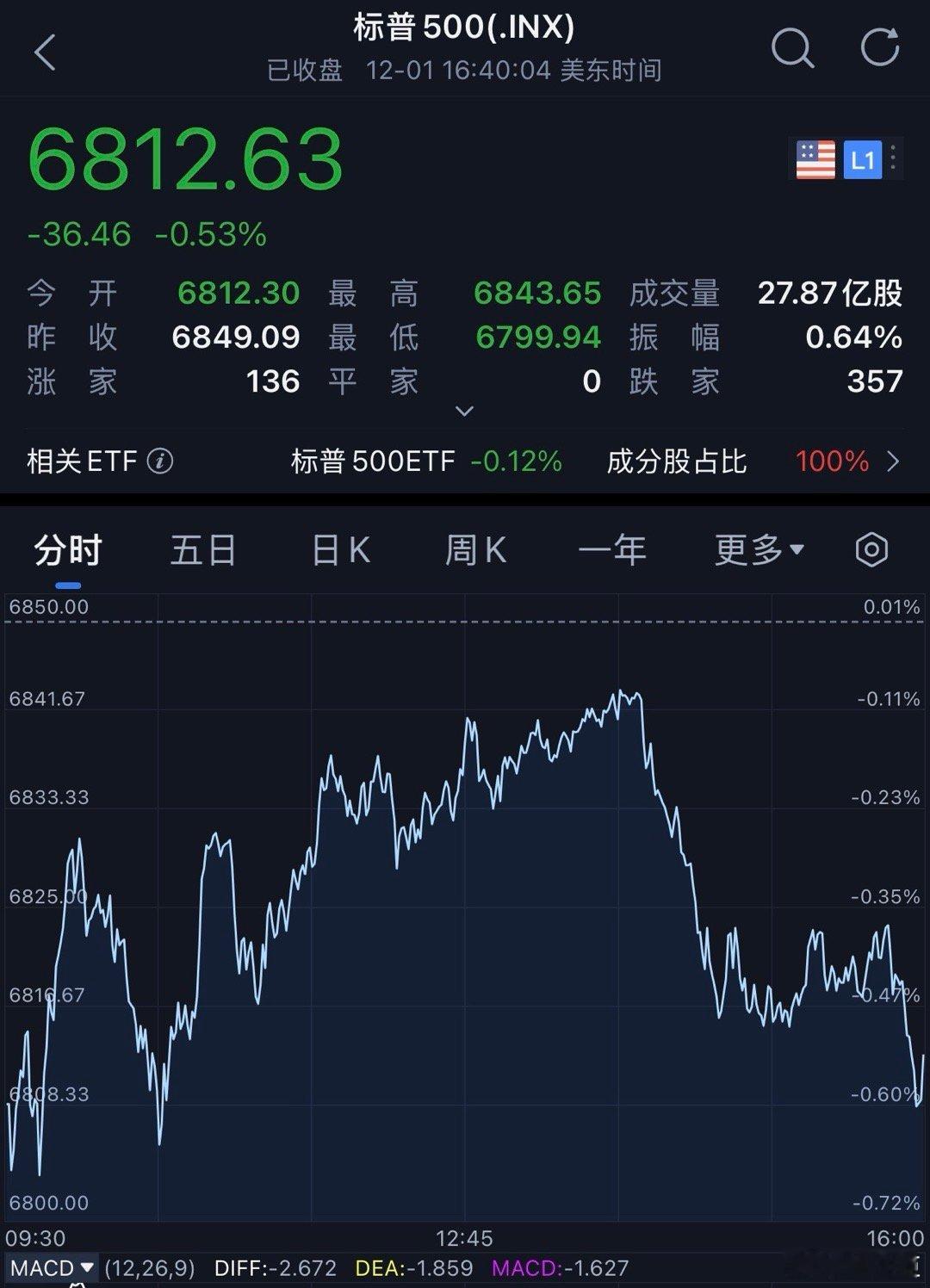Switch to the 五日 chart tab

(x=203, y=550)
